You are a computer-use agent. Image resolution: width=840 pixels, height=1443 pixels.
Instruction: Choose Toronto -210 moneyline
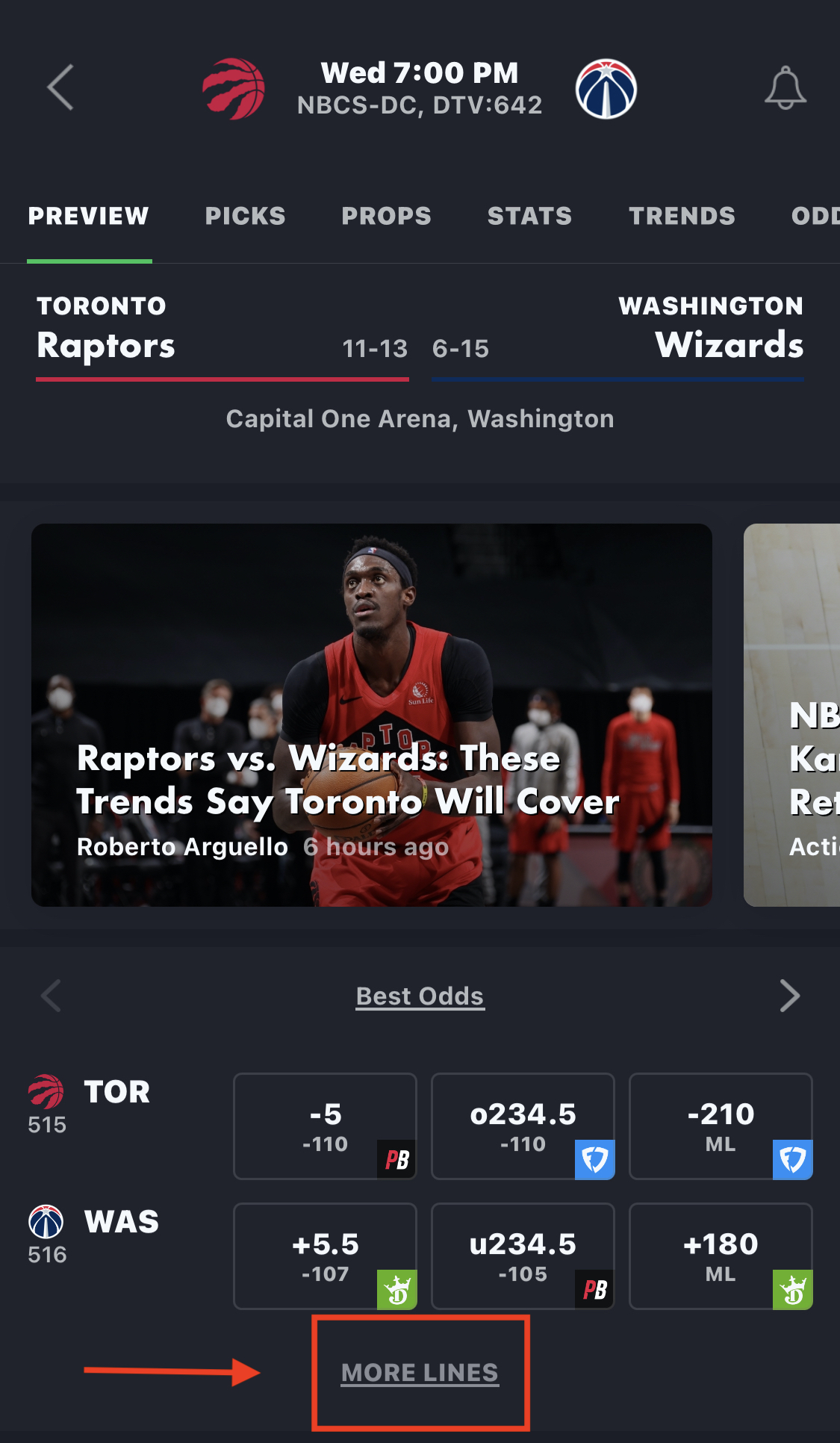721,1126
